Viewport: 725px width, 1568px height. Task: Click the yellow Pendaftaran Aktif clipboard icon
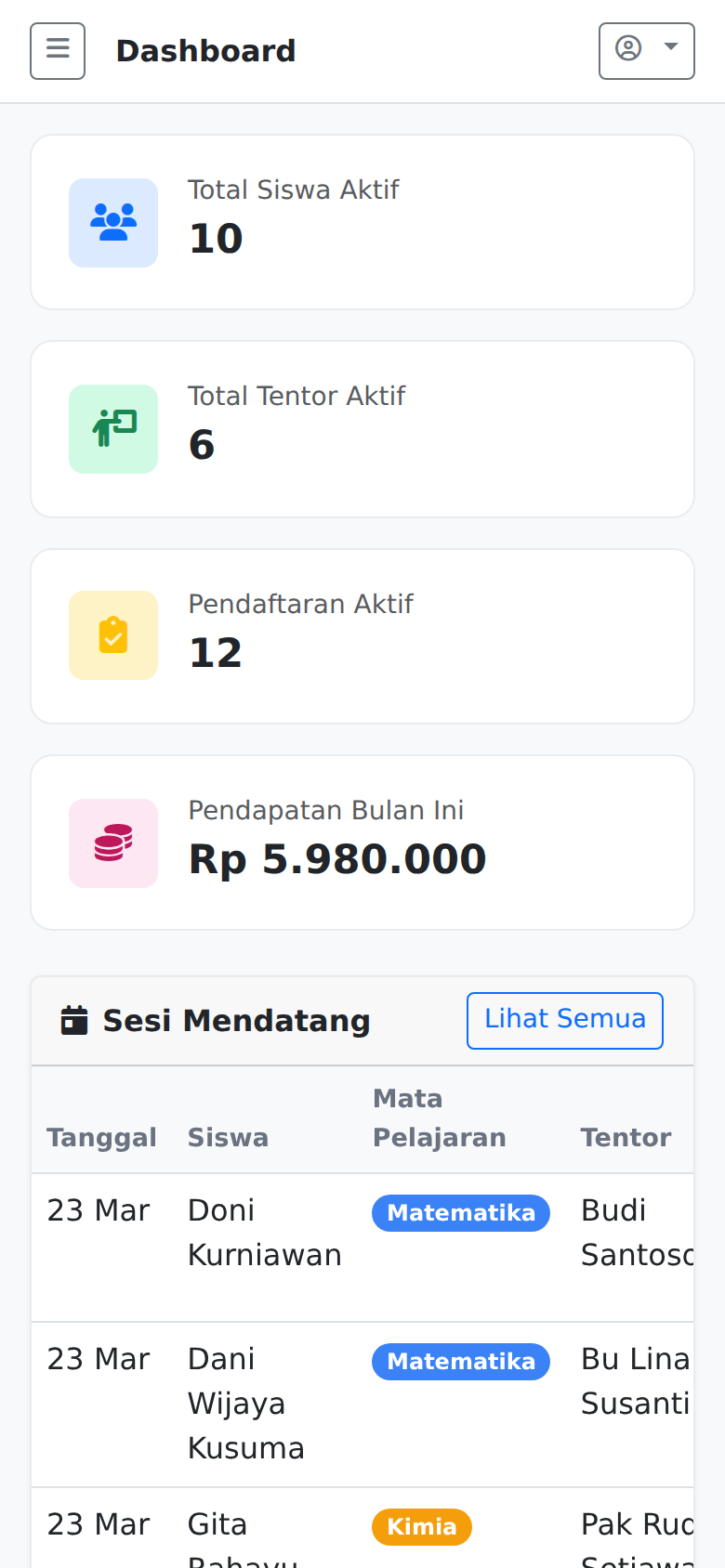113,635
